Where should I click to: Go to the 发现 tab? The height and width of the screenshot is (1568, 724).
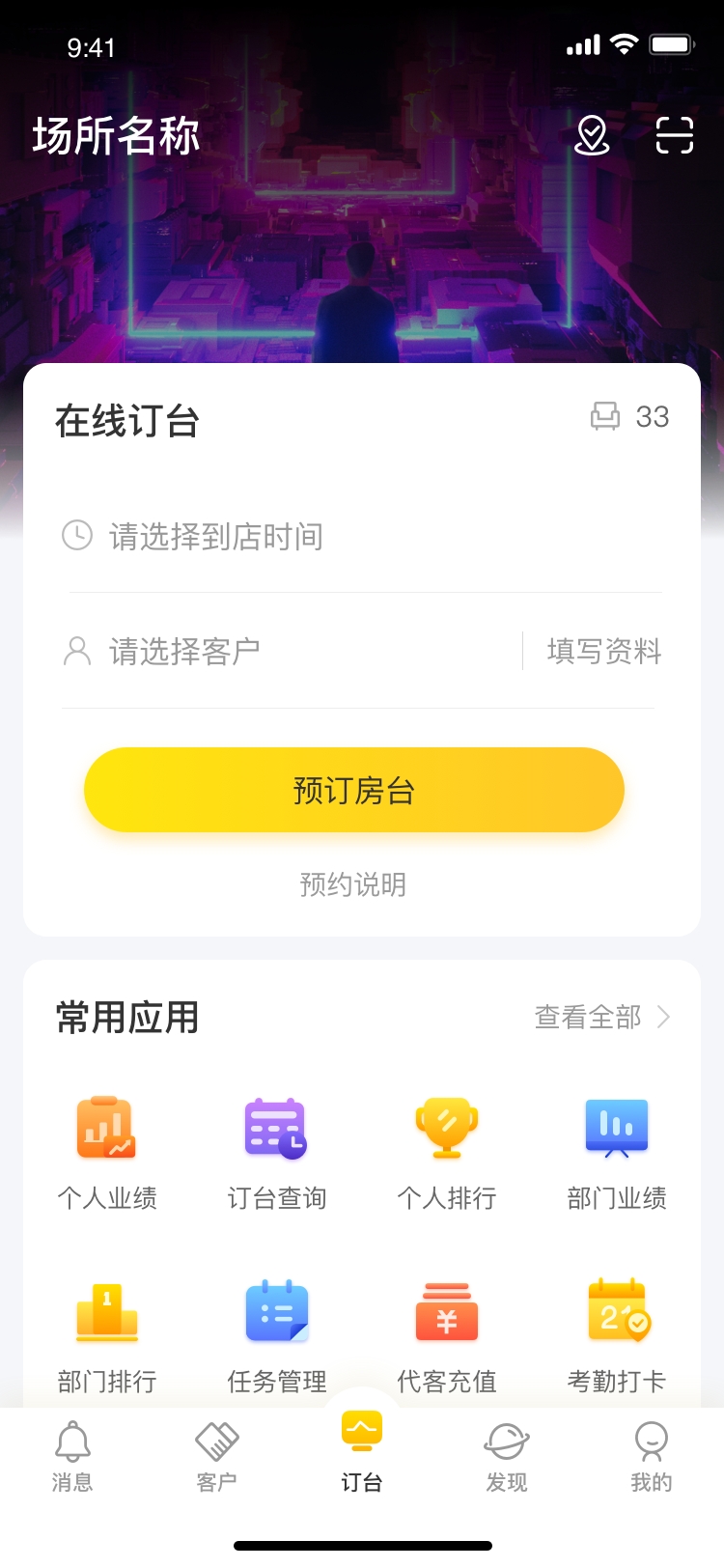(x=507, y=1456)
